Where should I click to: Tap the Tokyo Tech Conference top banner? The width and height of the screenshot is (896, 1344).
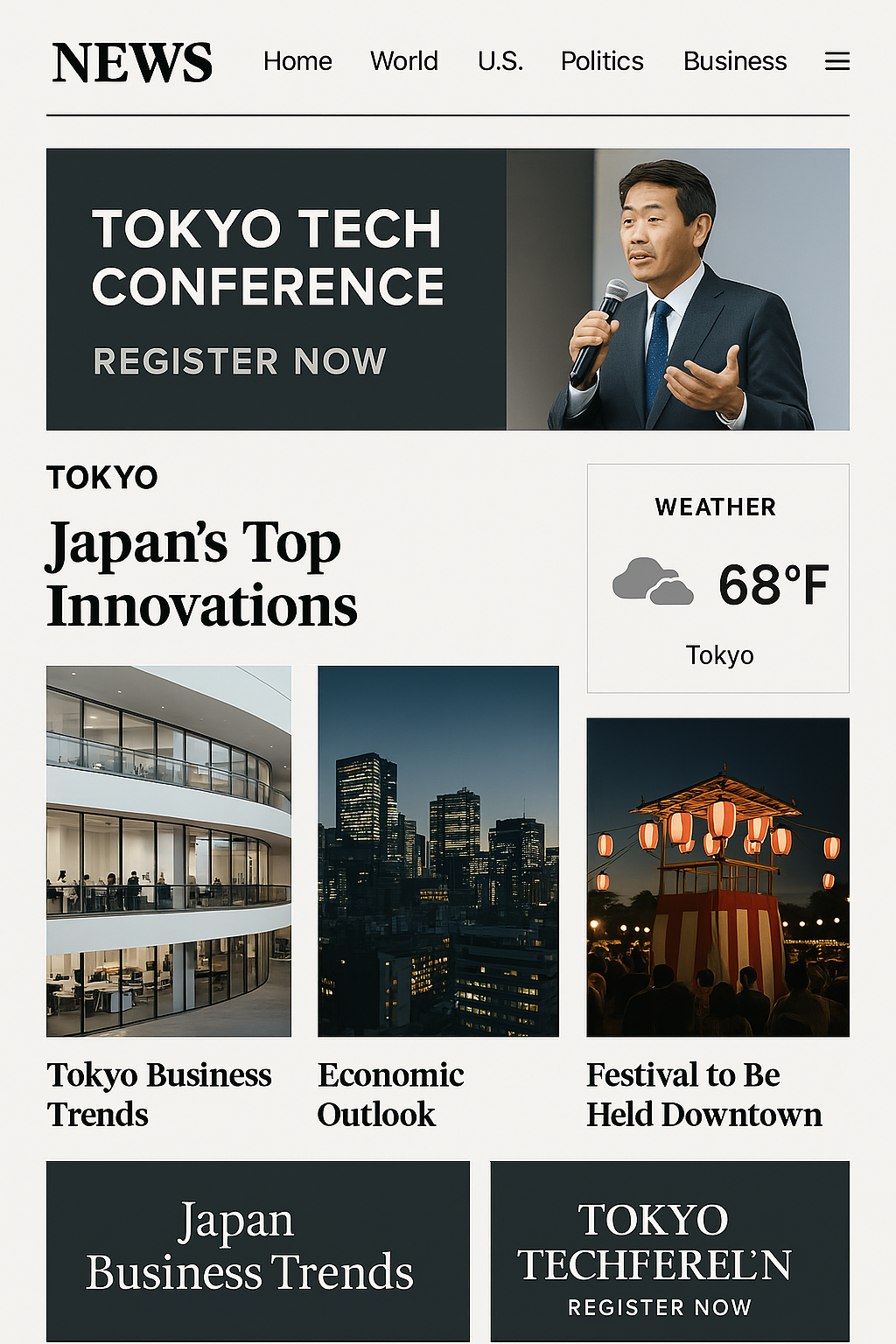click(x=447, y=289)
